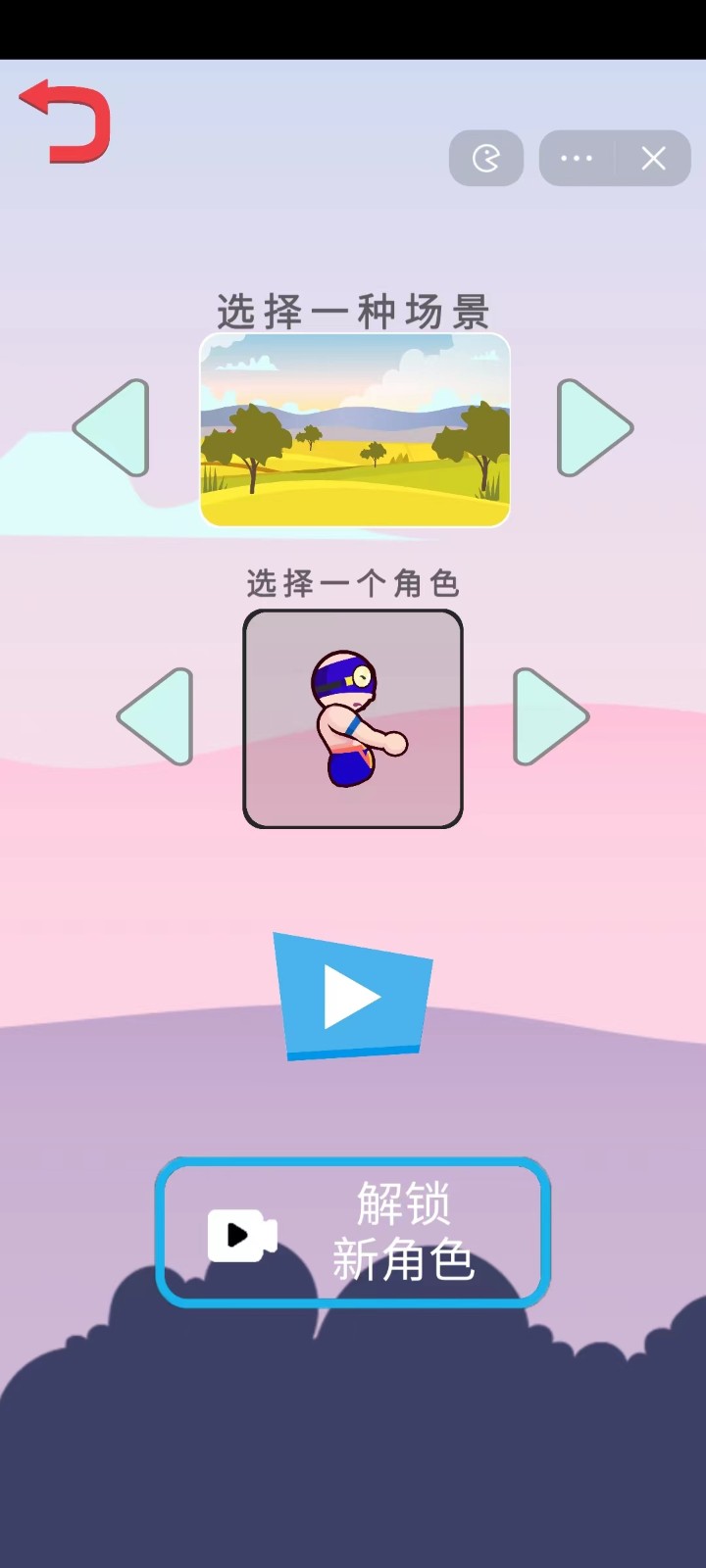Open the mini-program overflow menu
This screenshot has height=1568, width=706.
pos(577,158)
